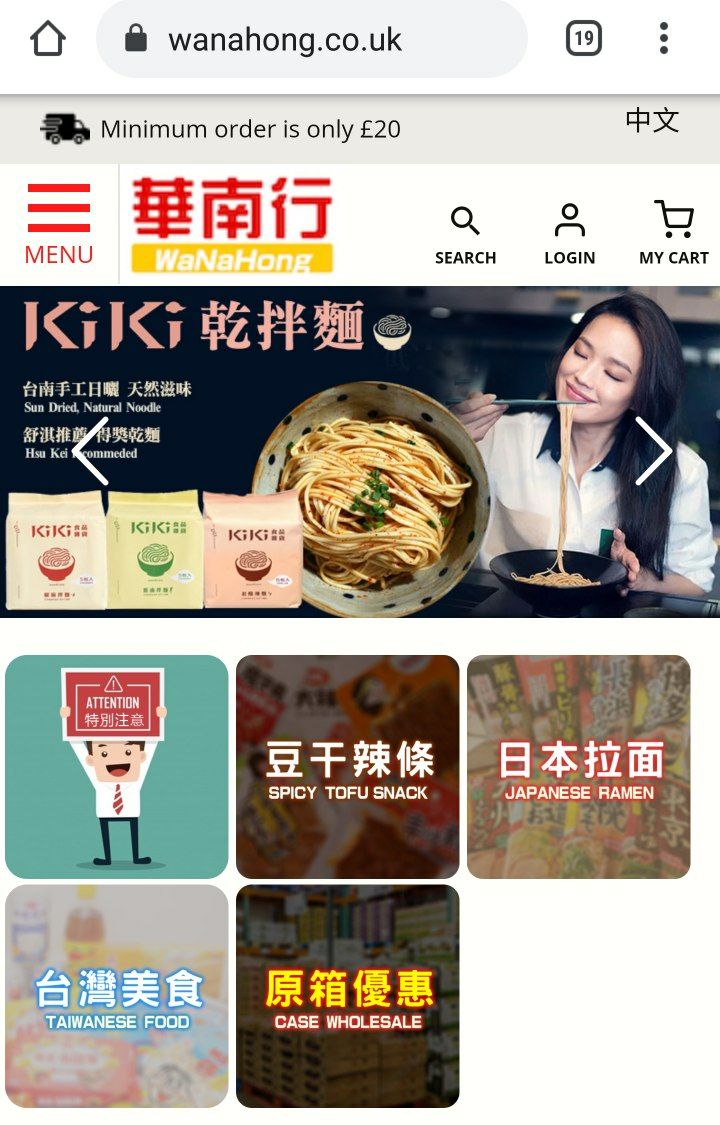Image resolution: width=720 pixels, height=1125 pixels.
Task: Browse the Spicy Tofu Snack category
Action: coord(347,767)
